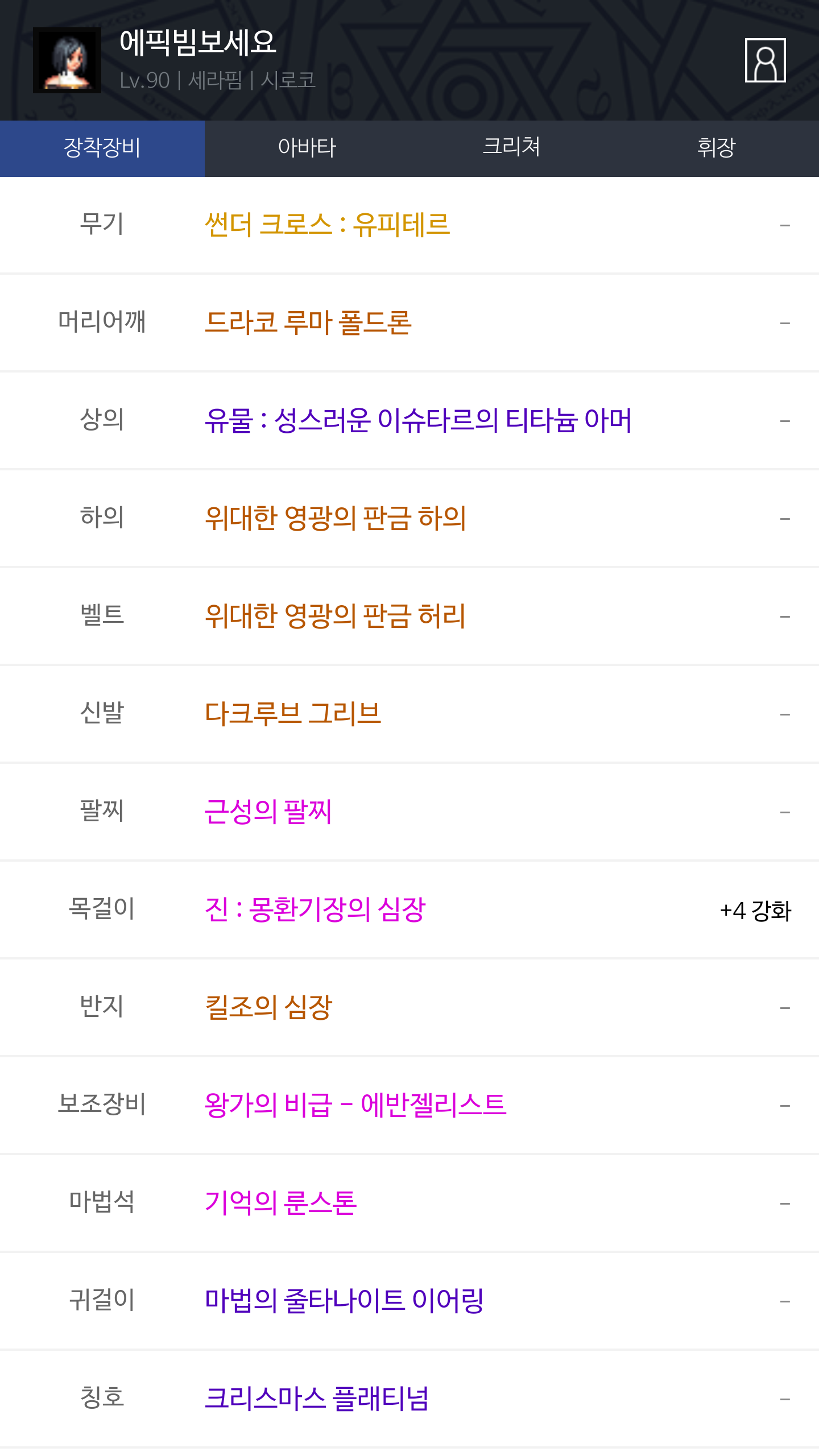
Task: View 왕가의 비급 - 에반젤리스트
Action: point(355,1105)
